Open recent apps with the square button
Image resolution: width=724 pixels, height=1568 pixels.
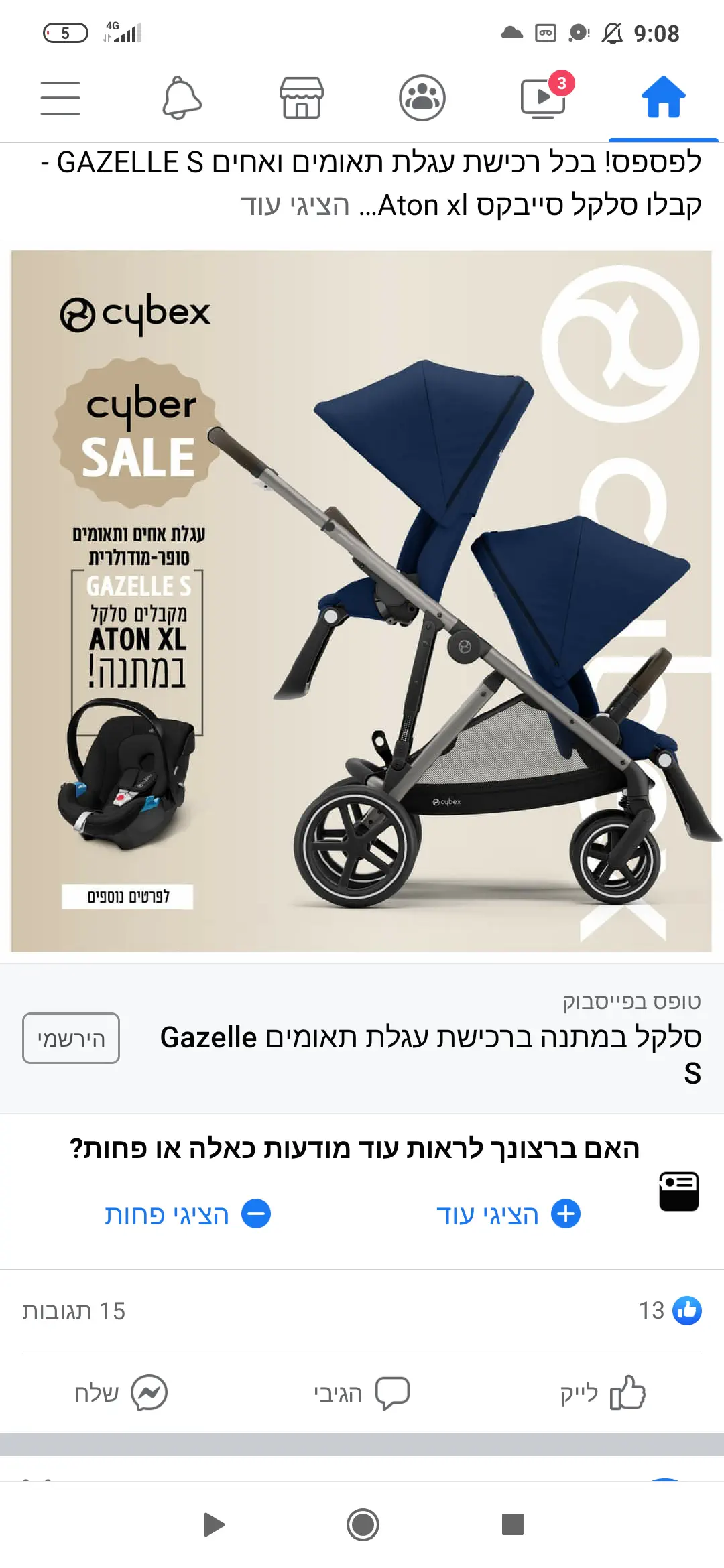tap(512, 1524)
